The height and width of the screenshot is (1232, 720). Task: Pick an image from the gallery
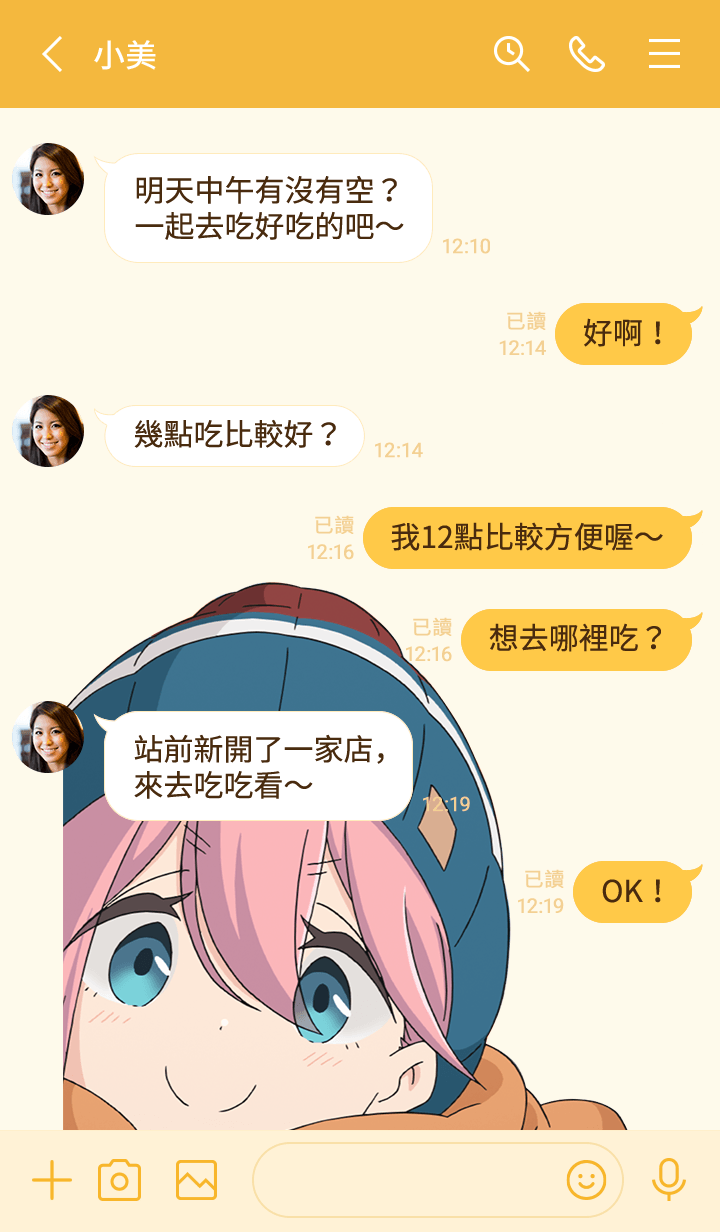(x=196, y=1181)
